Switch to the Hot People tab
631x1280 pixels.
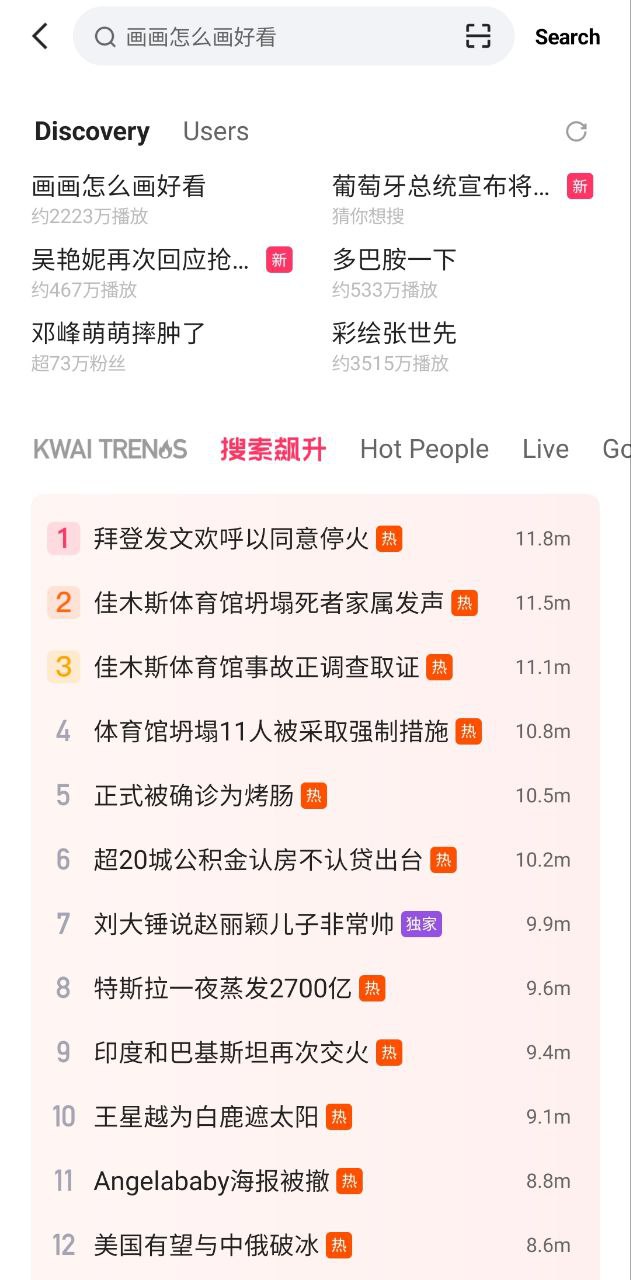[x=424, y=449]
